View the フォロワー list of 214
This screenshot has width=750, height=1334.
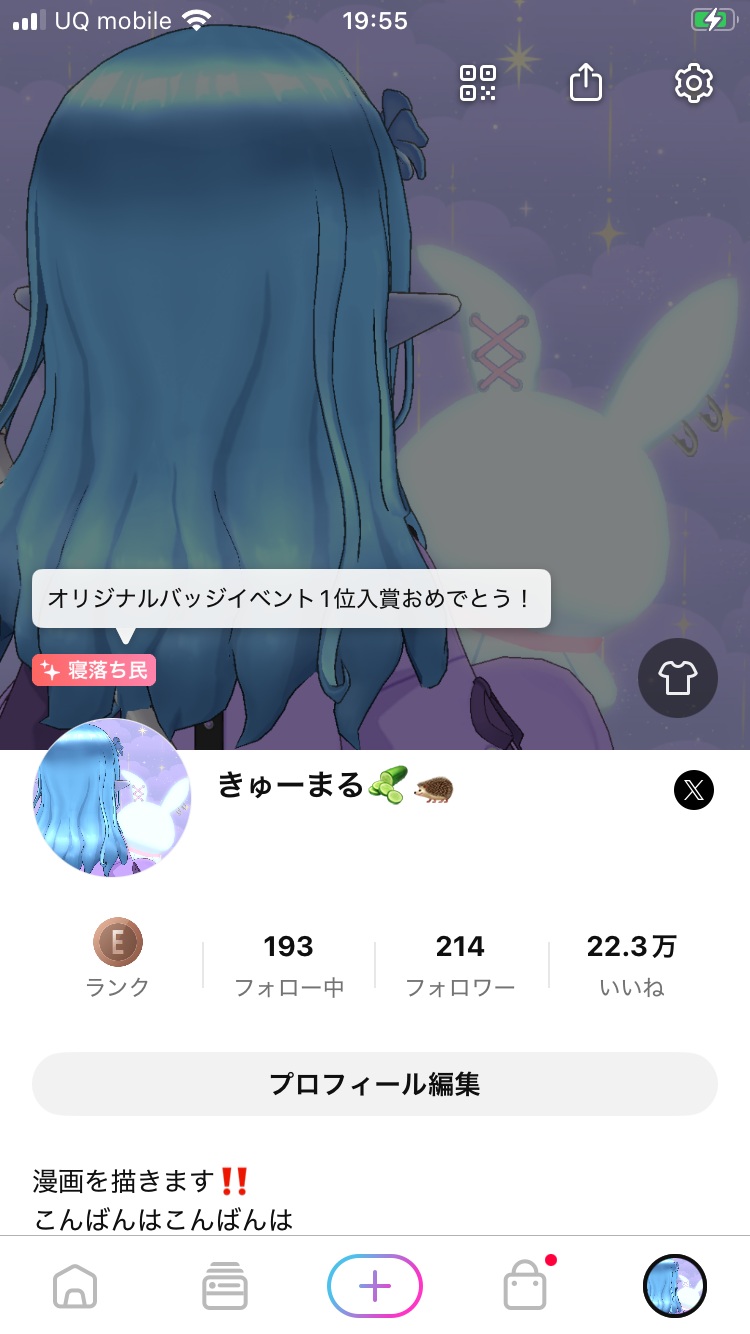(460, 964)
